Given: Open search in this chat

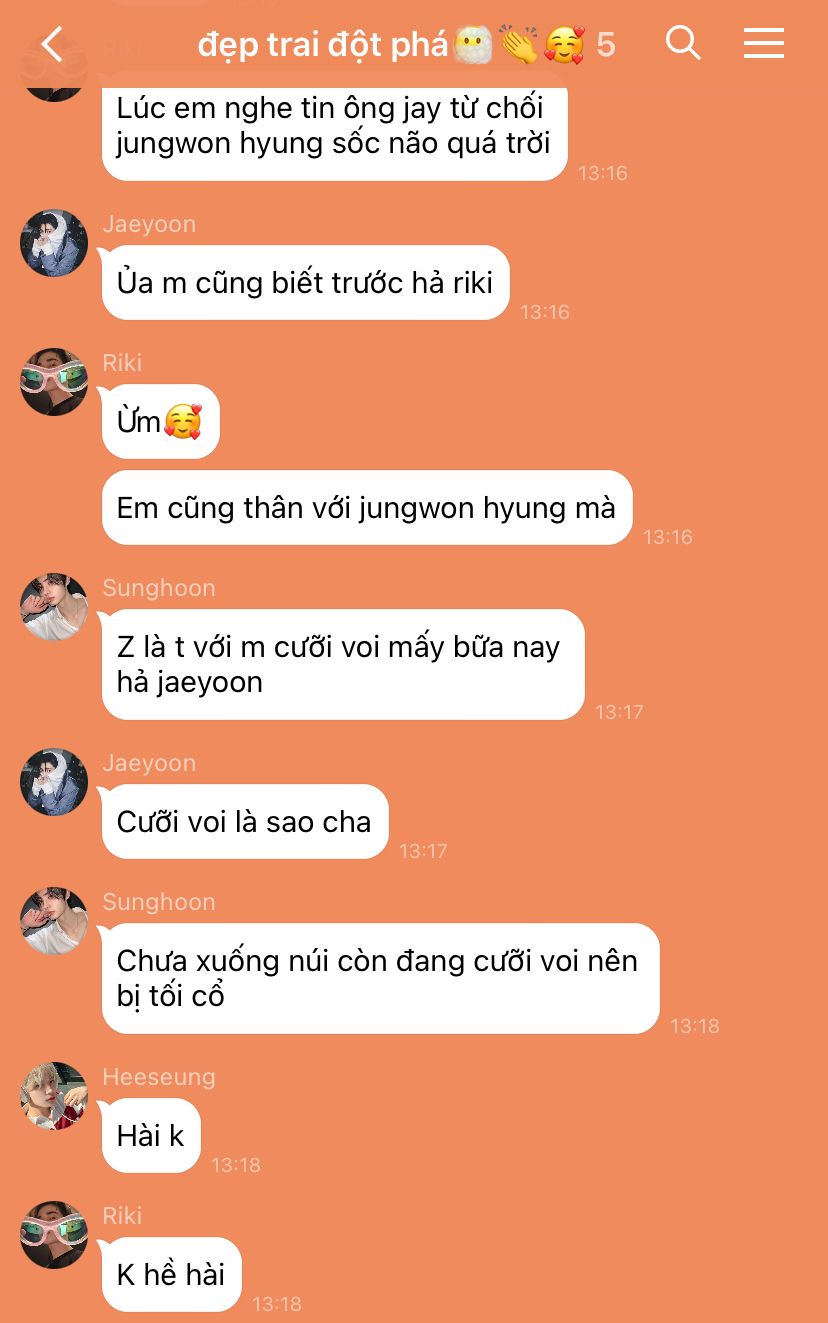Looking at the screenshot, I should point(683,43).
